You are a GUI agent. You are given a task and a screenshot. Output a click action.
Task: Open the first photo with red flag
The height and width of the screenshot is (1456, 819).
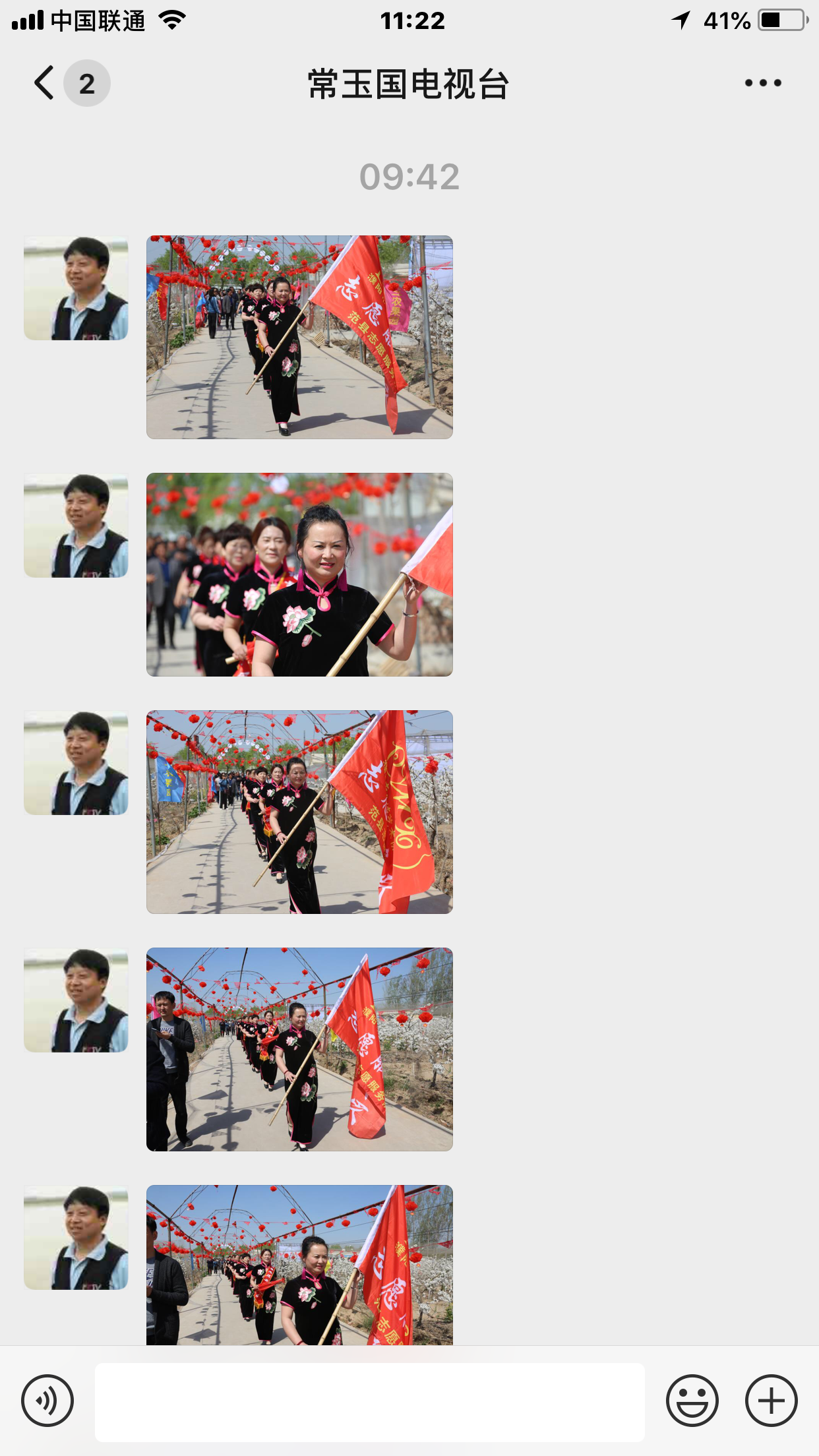[x=299, y=337]
